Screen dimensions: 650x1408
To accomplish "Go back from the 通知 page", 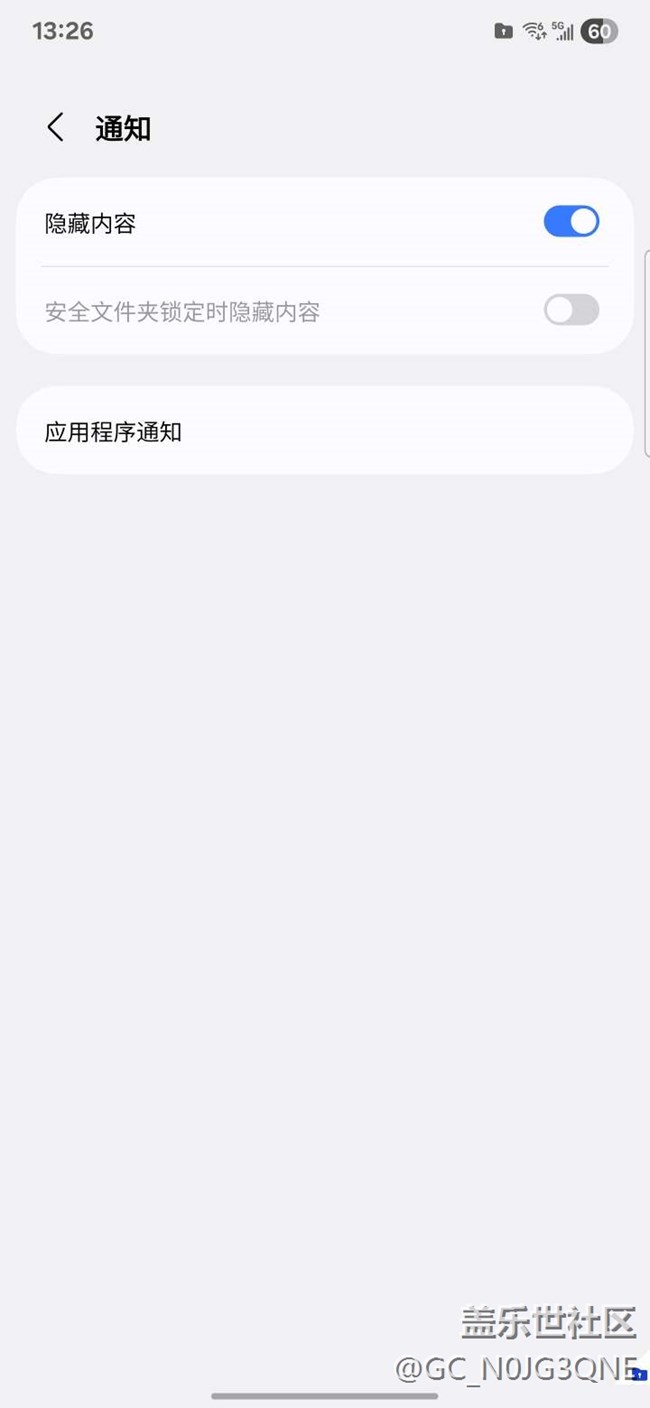I will 56,128.
